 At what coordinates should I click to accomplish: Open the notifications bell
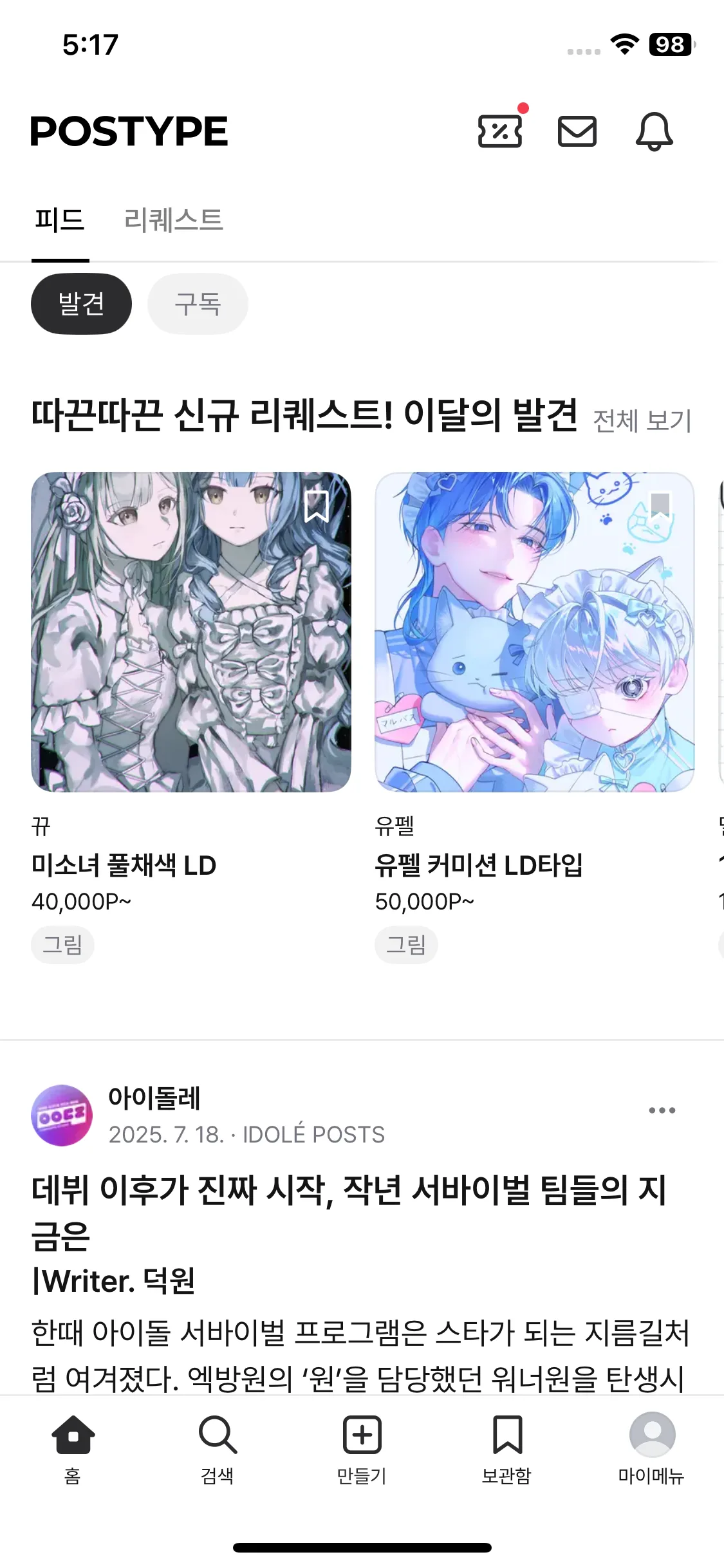tap(654, 131)
